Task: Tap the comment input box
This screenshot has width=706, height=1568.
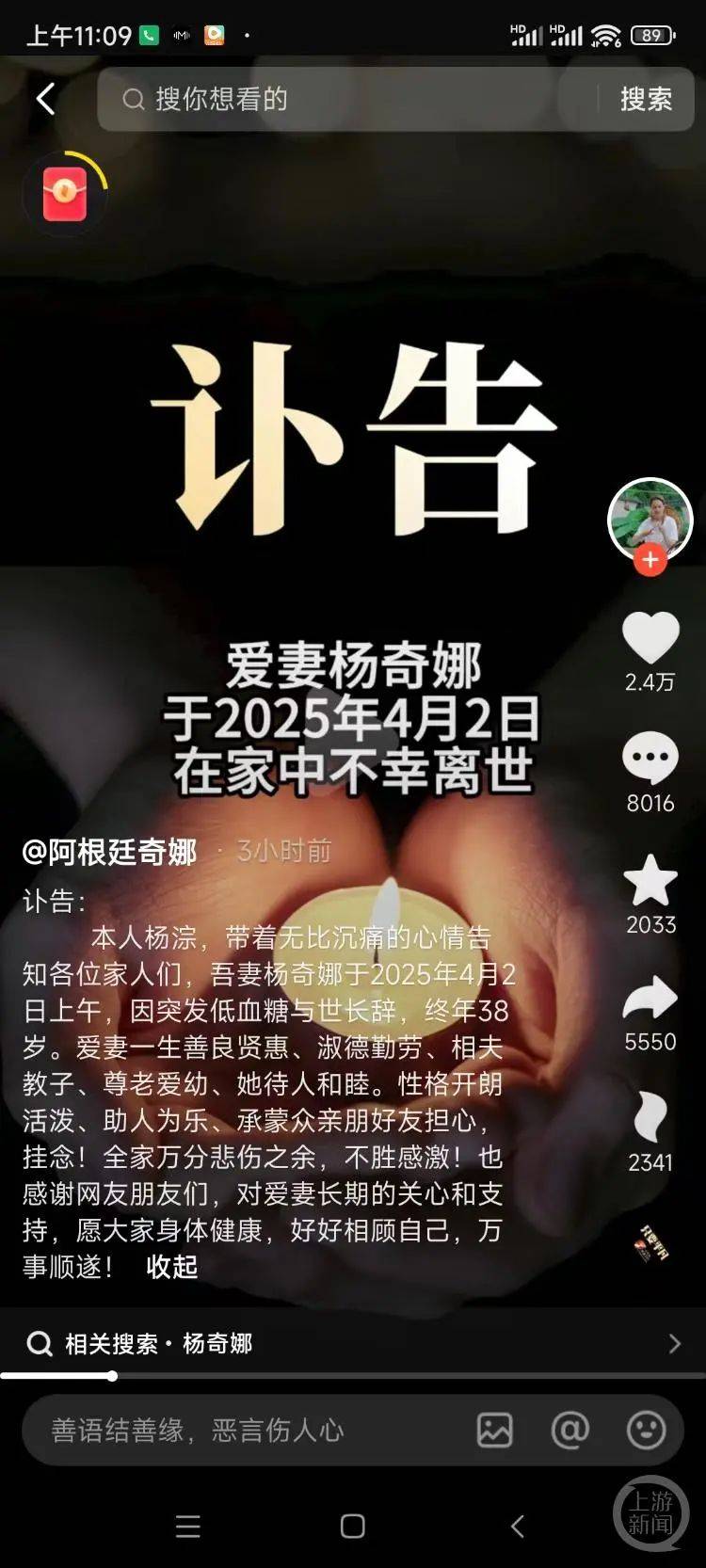Action: tap(245, 1431)
